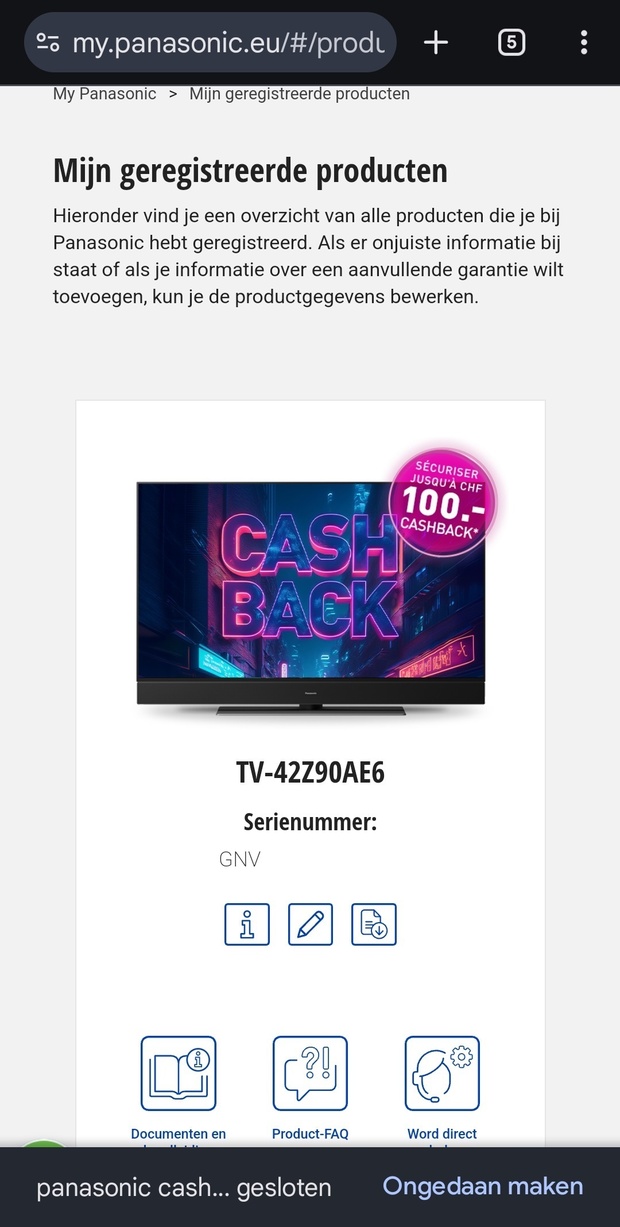View product information for TV-42Z90AE6
The width and height of the screenshot is (620, 1227).
click(247, 924)
